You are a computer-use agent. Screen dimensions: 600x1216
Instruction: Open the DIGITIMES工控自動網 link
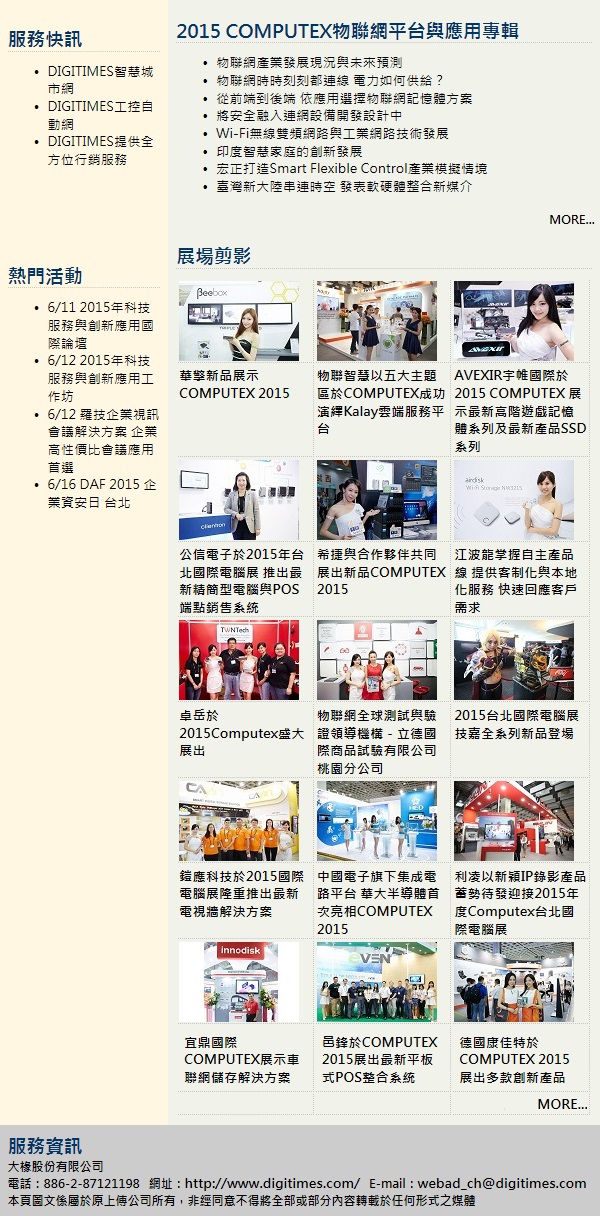[100, 115]
